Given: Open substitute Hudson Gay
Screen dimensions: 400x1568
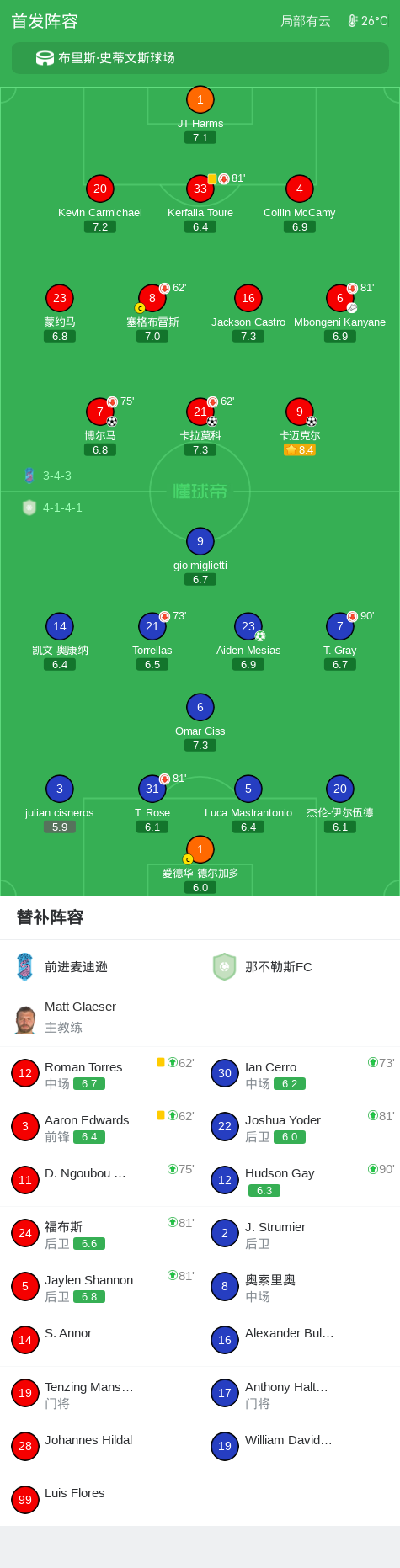Looking at the screenshot, I should point(300,1181).
